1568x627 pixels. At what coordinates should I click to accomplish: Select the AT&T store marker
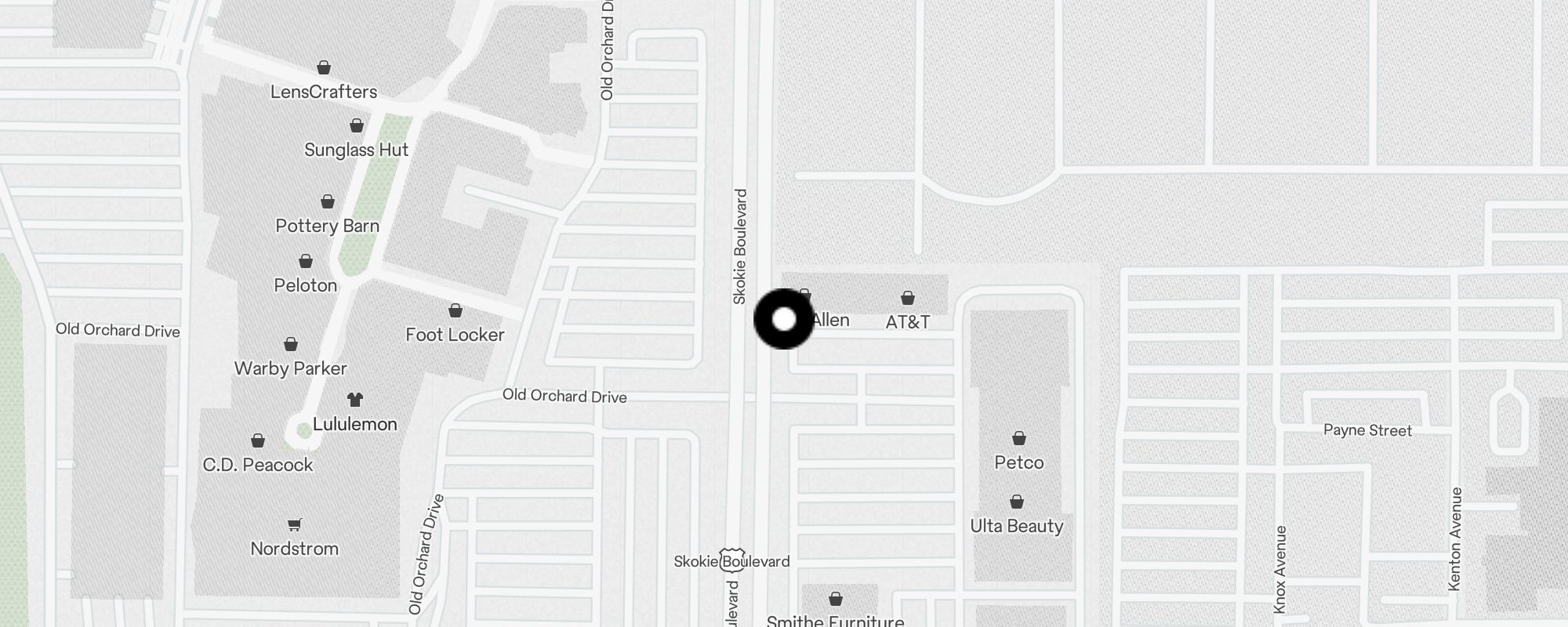point(907,299)
